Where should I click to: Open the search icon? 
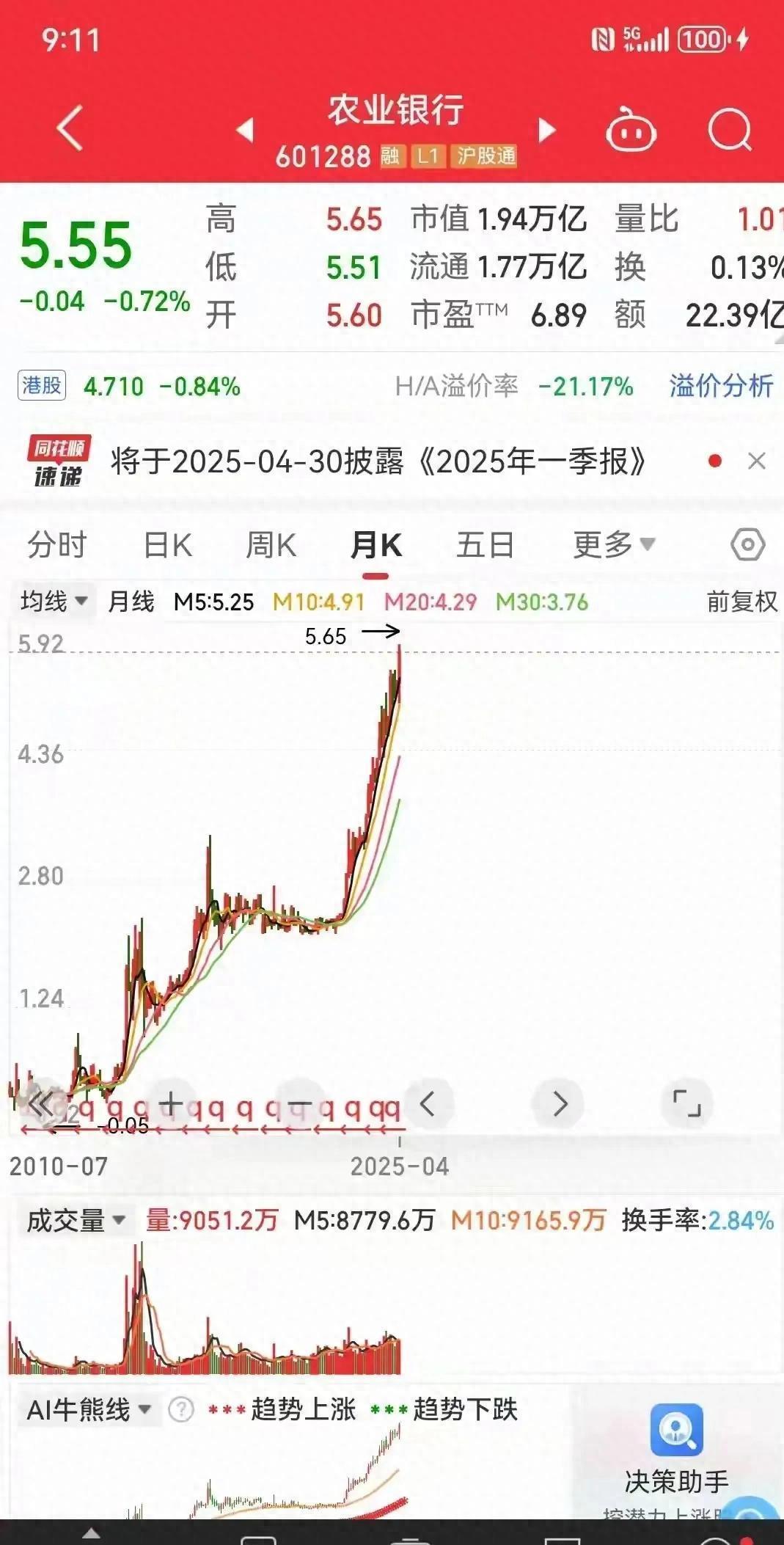(x=730, y=130)
